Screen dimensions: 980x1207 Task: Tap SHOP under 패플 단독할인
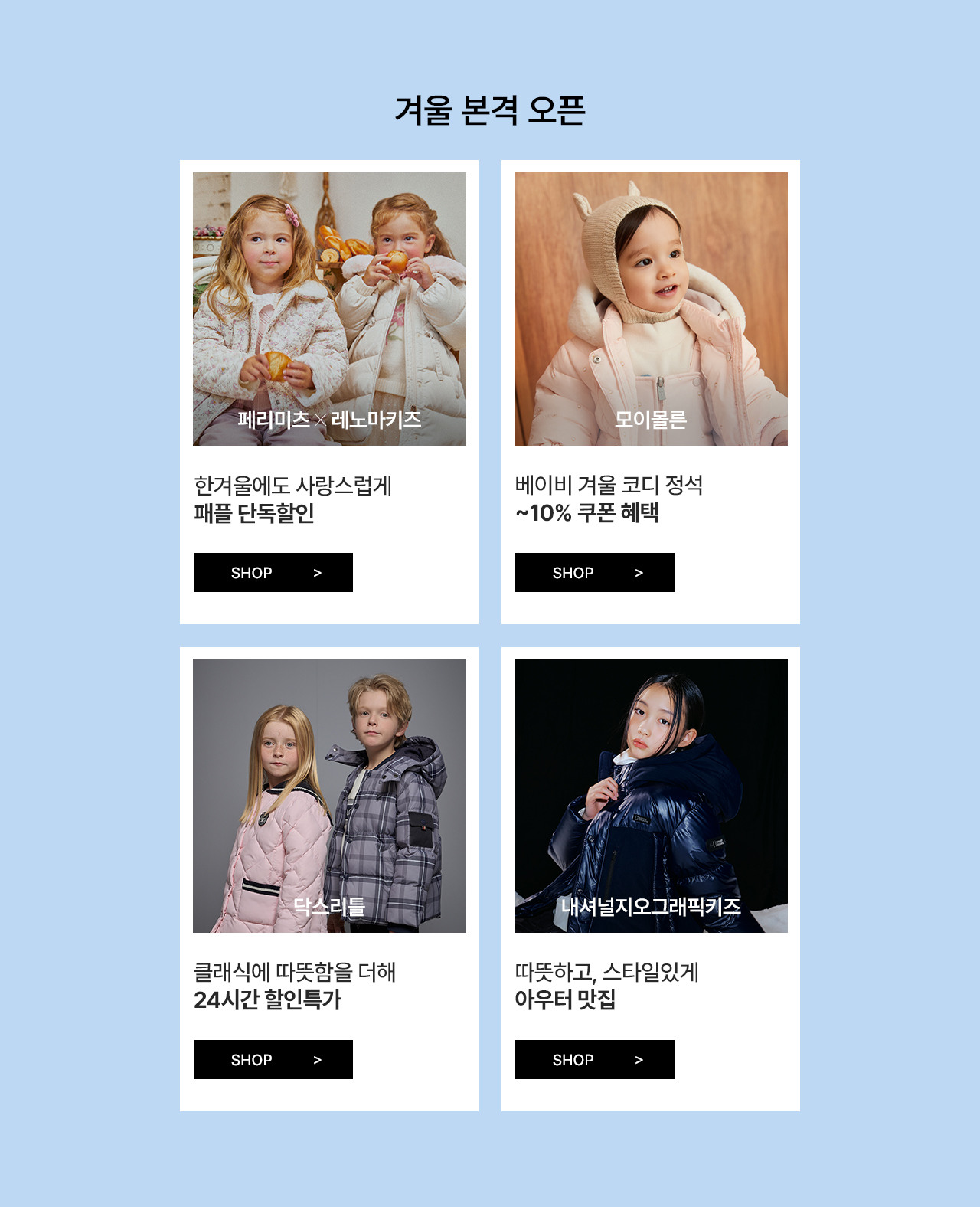coord(273,572)
